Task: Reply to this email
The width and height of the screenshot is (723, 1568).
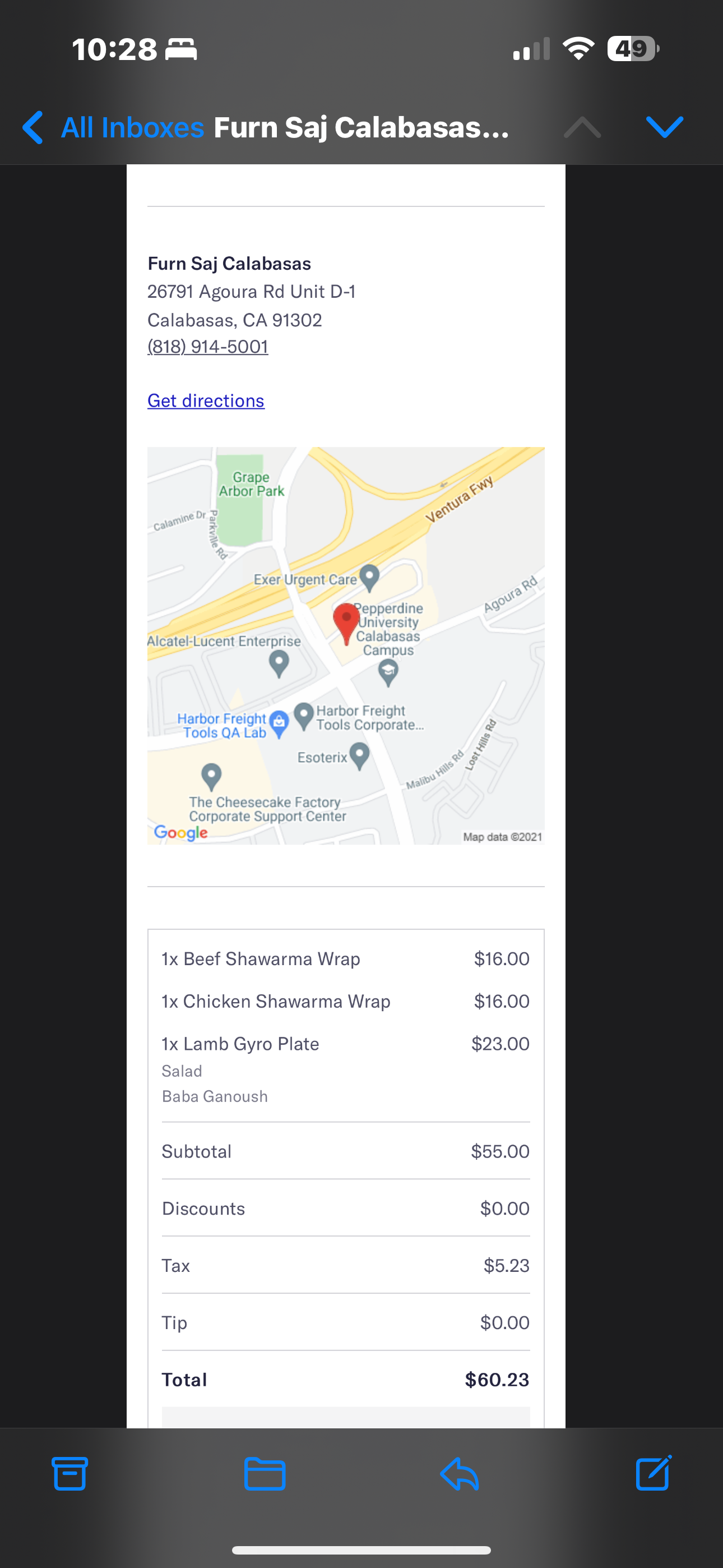Action: point(460,1474)
